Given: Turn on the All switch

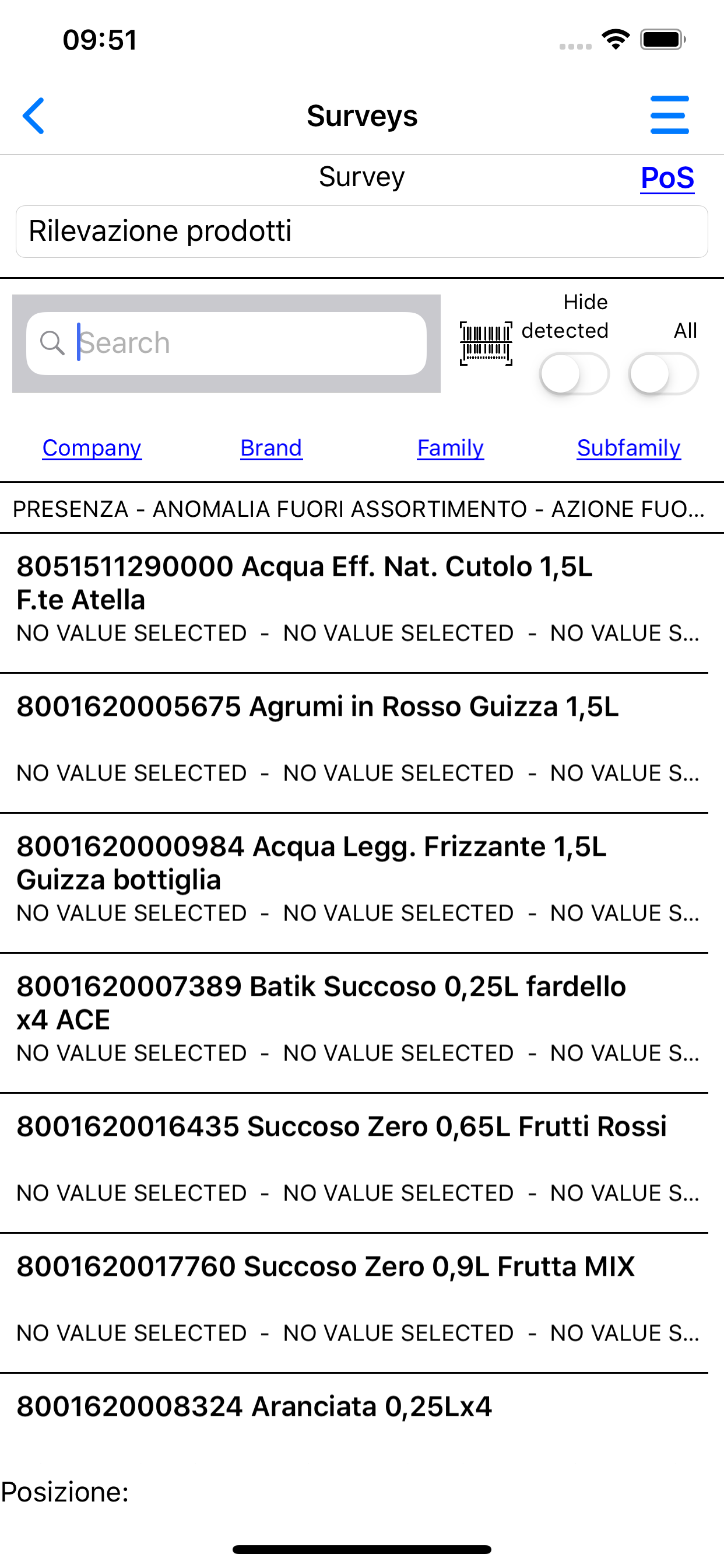Looking at the screenshot, I should click(663, 374).
